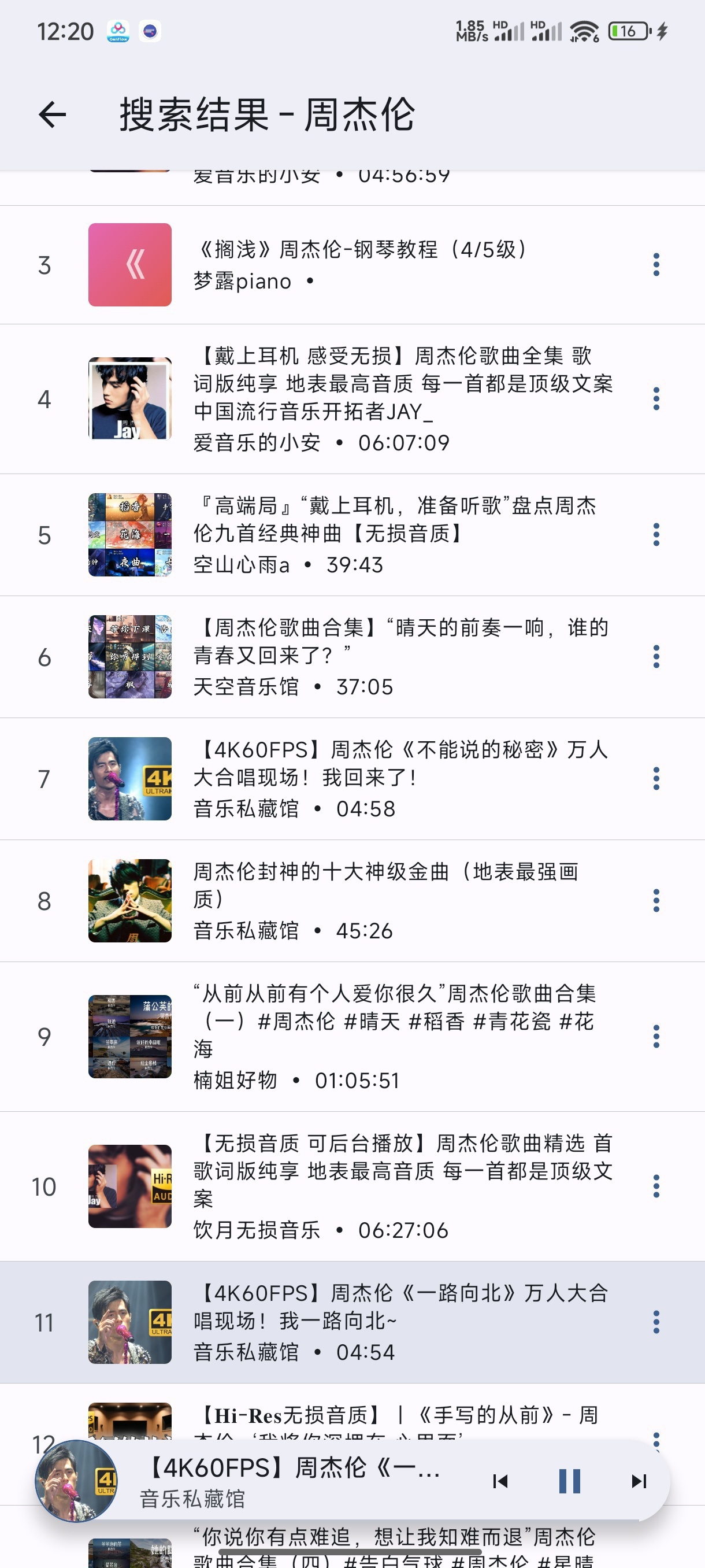Screen dimensions: 705x1568
Task: Go to the previous track
Action: pyautogui.click(x=500, y=1481)
